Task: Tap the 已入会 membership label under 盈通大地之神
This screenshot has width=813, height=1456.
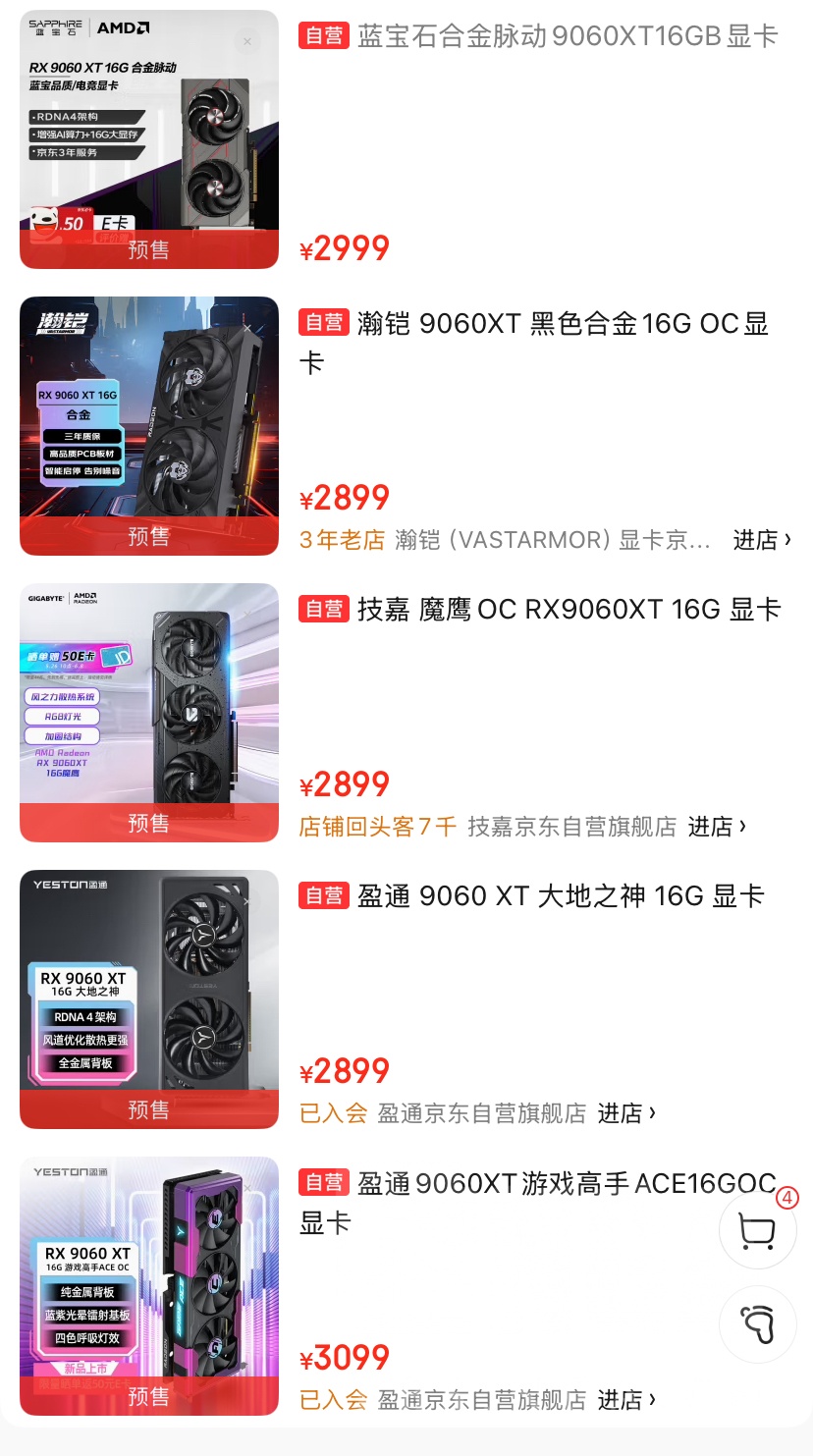Action: coord(333,1111)
